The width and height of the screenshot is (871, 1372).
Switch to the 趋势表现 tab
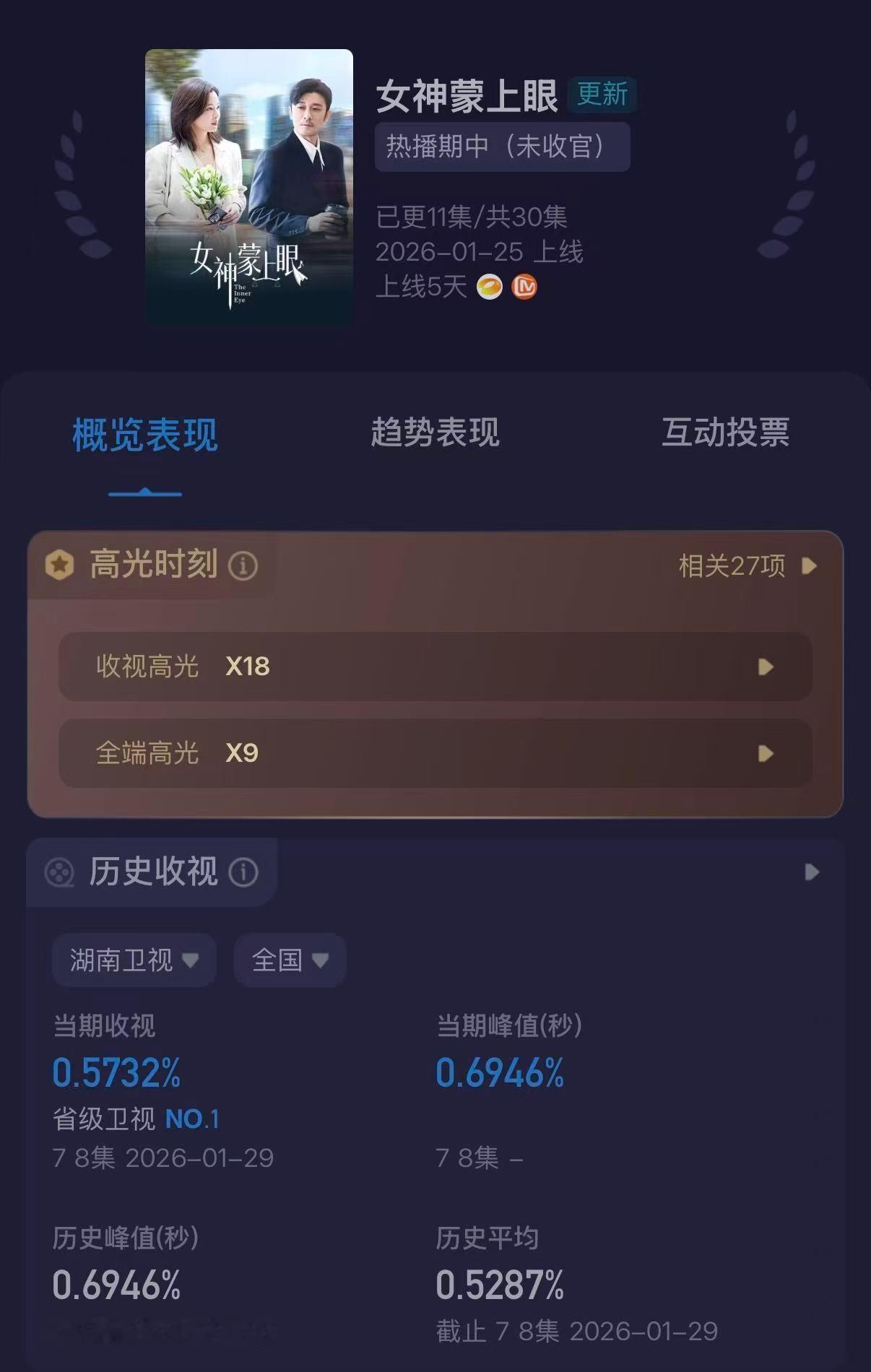434,433
